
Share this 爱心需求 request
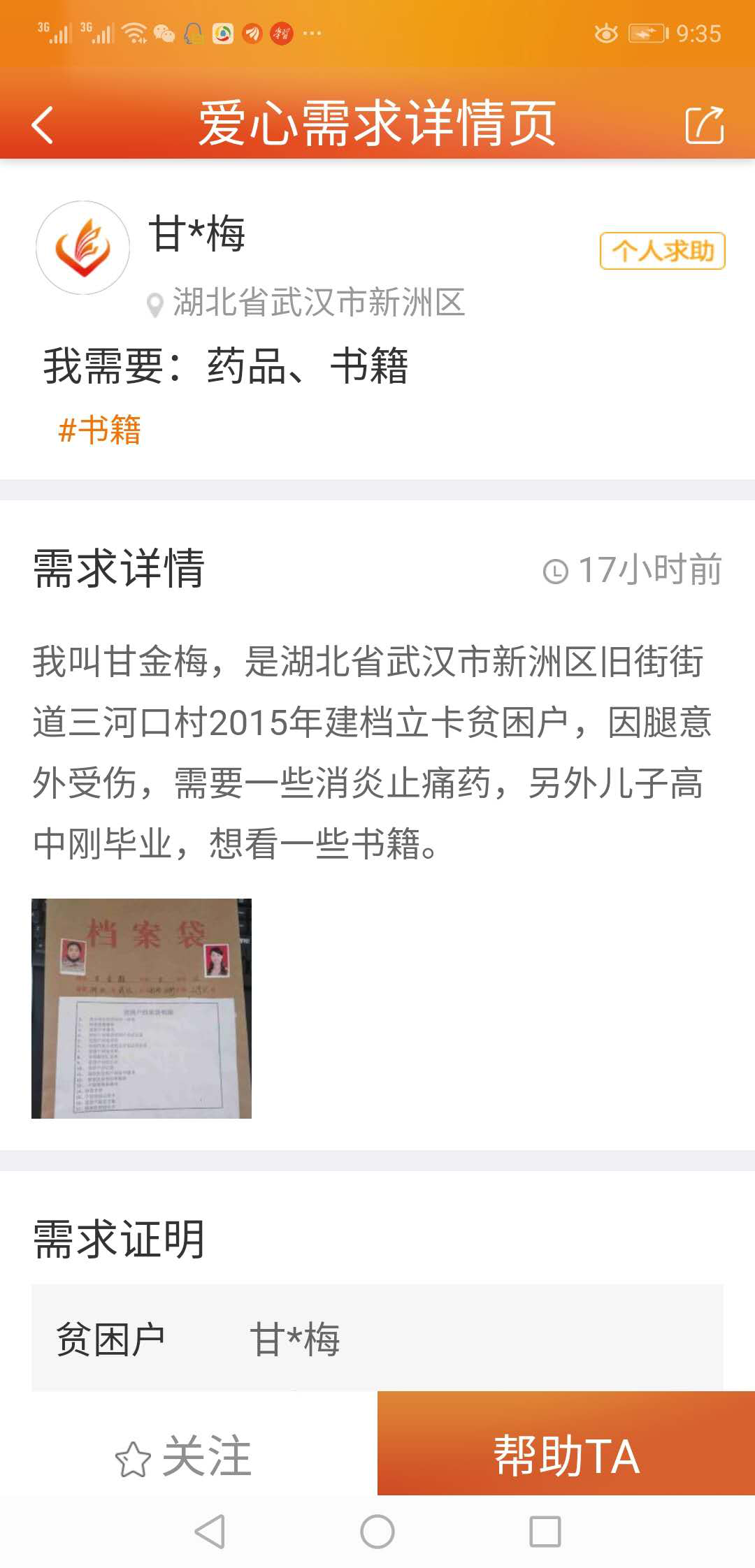(x=704, y=125)
